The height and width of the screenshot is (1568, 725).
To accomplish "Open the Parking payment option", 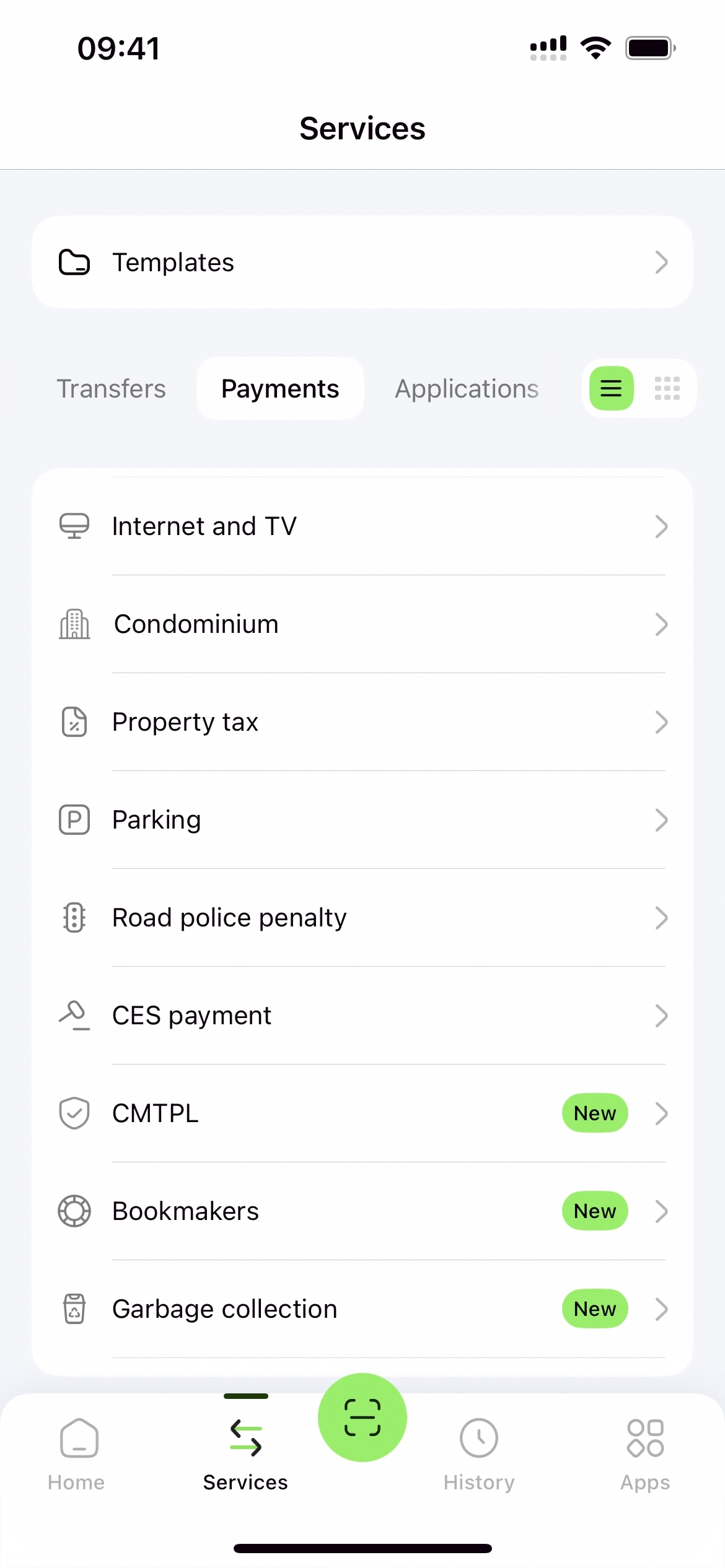I will pos(362,820).
